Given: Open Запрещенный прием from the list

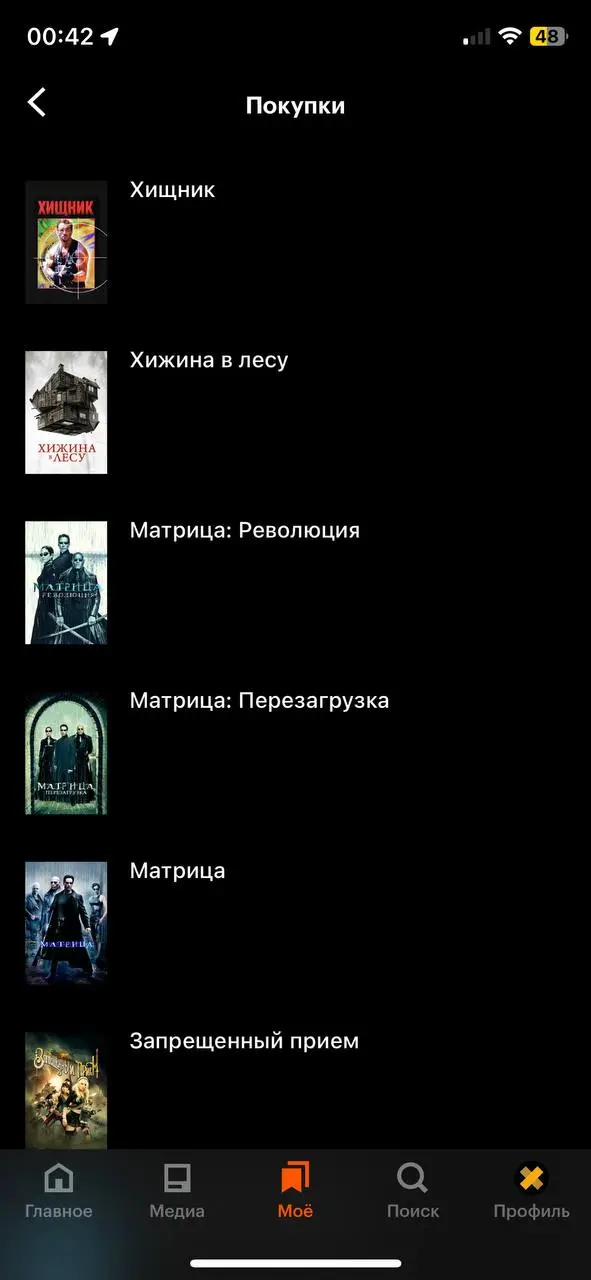Looking at the screenshot, I should coord(295,1088).
